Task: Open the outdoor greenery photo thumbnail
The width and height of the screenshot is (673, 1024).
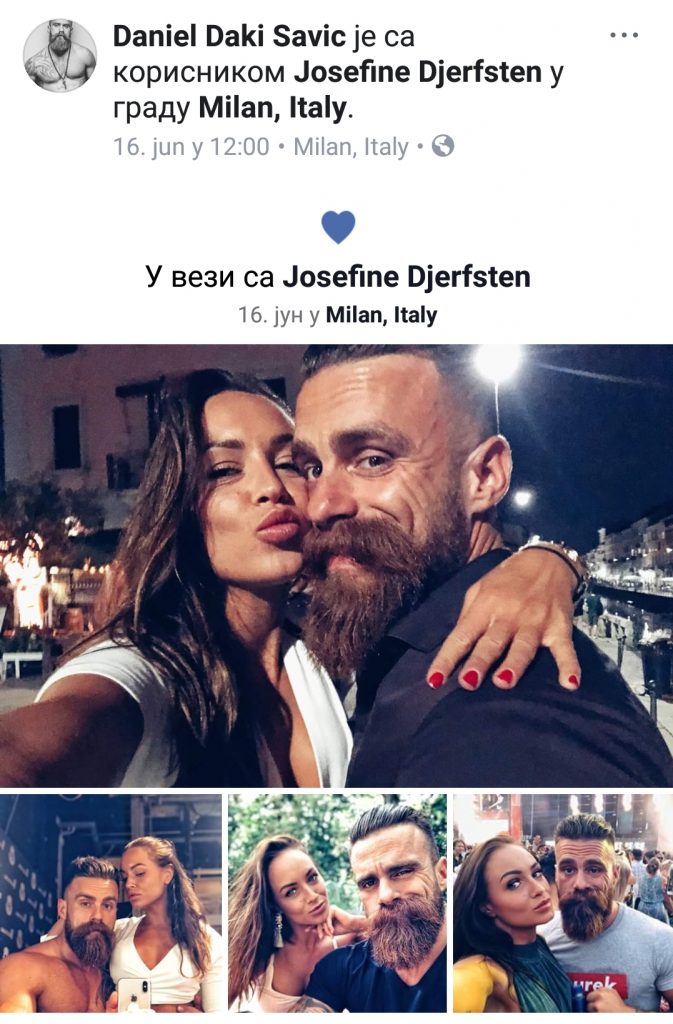Action: 337,903
